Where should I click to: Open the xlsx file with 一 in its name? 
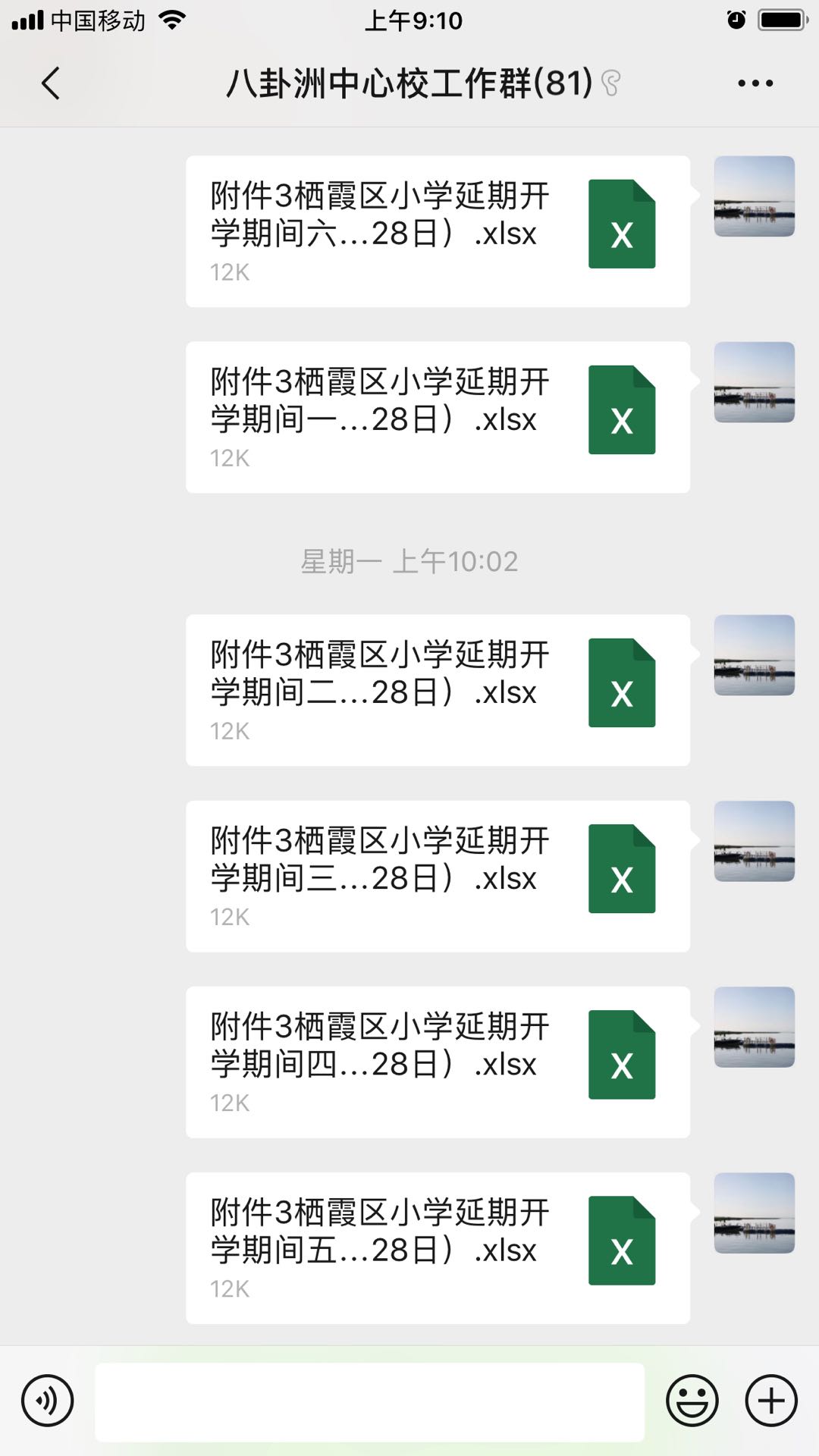[x=438, y=417]
